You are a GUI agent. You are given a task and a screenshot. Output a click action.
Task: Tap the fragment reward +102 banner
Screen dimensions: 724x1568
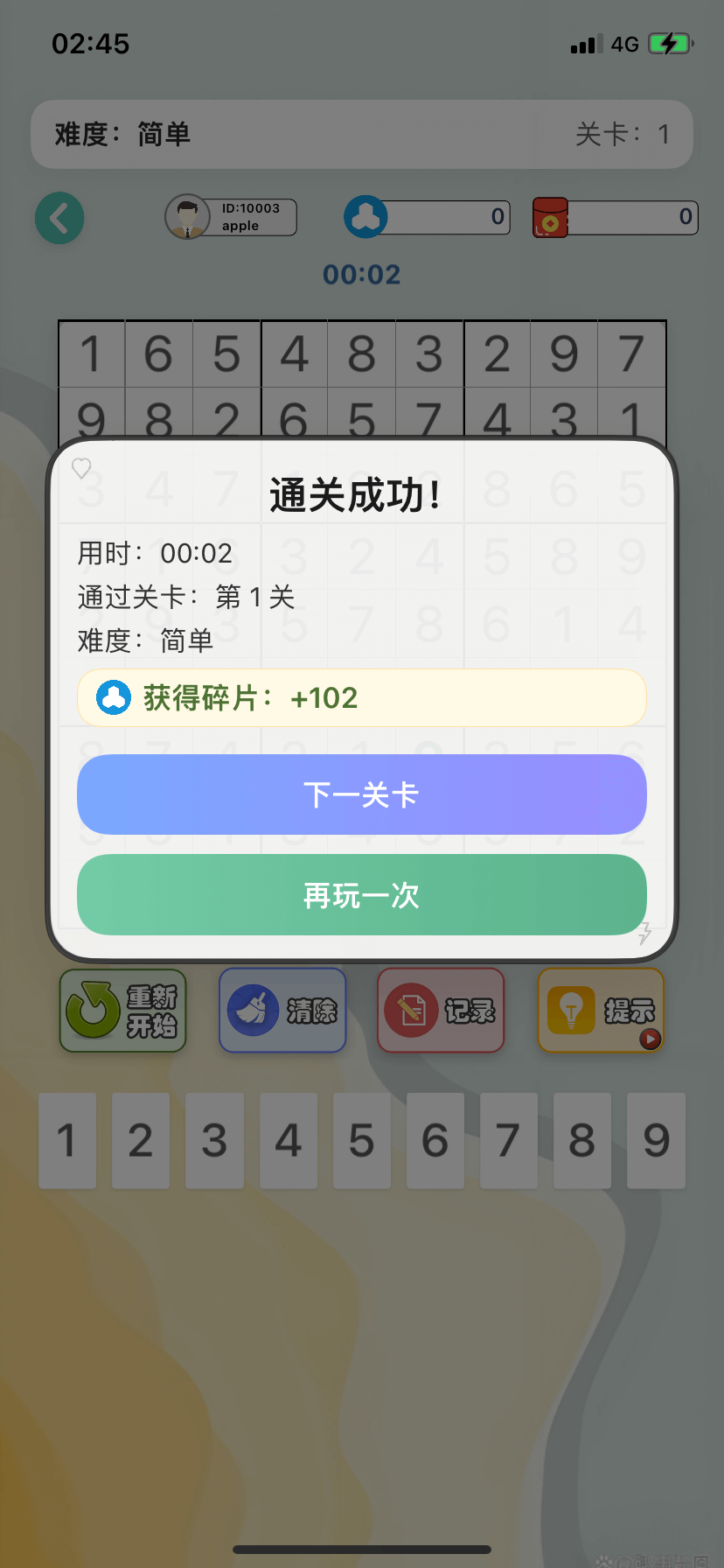click(x=361, y=697)
